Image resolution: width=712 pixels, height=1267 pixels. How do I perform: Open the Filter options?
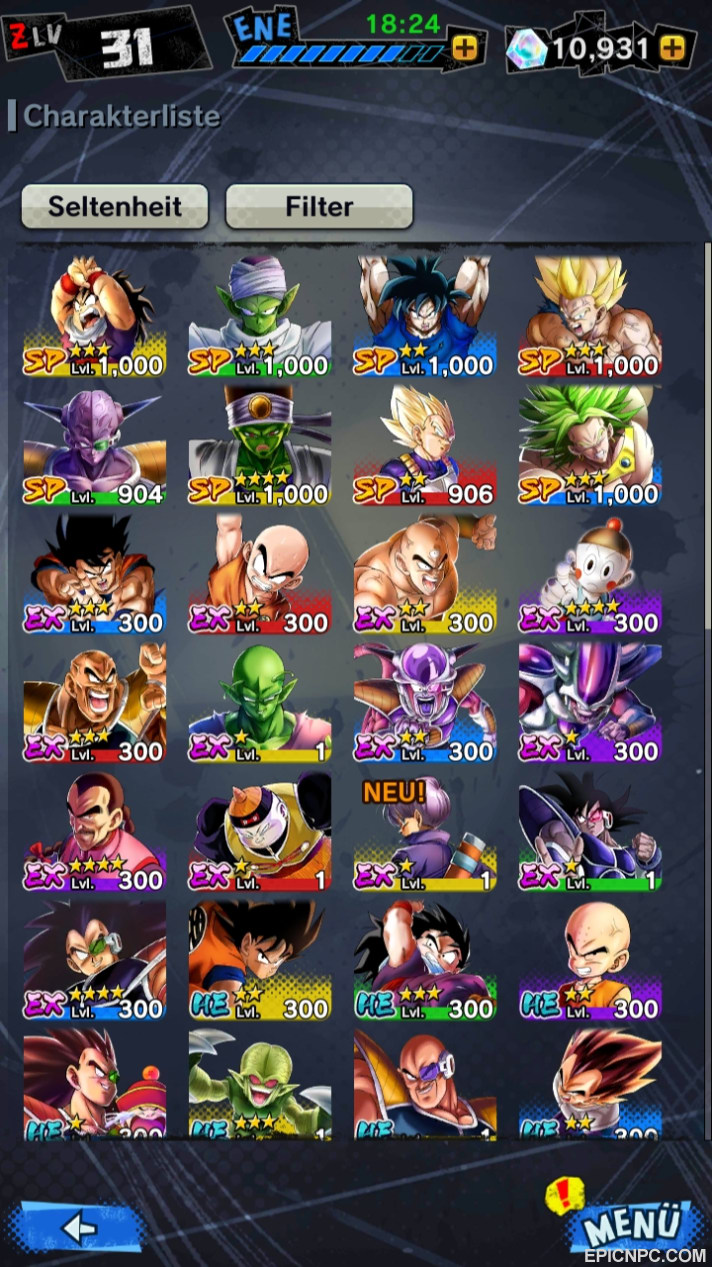pos(319,207)
